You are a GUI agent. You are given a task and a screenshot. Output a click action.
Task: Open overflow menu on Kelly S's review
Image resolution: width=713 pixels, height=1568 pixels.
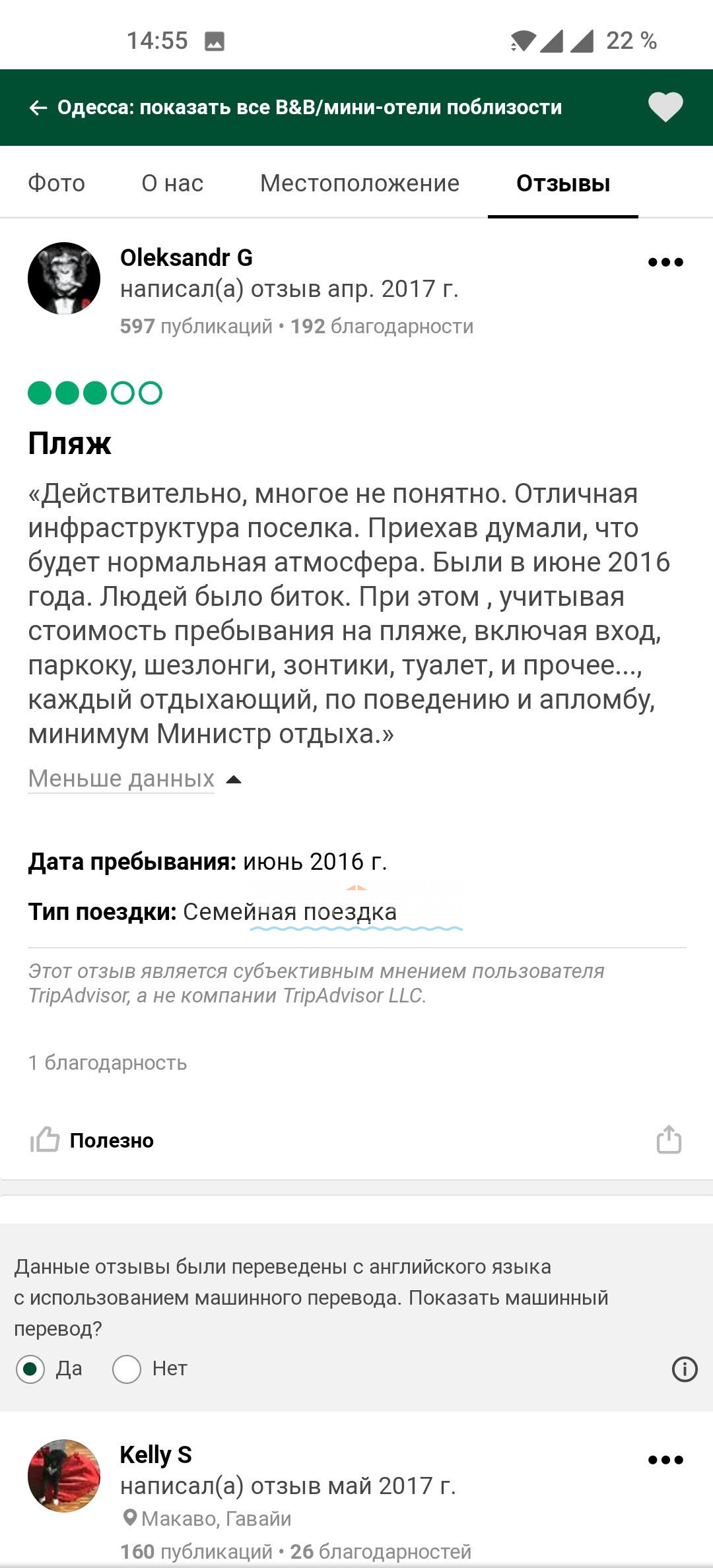point(665,1460)
